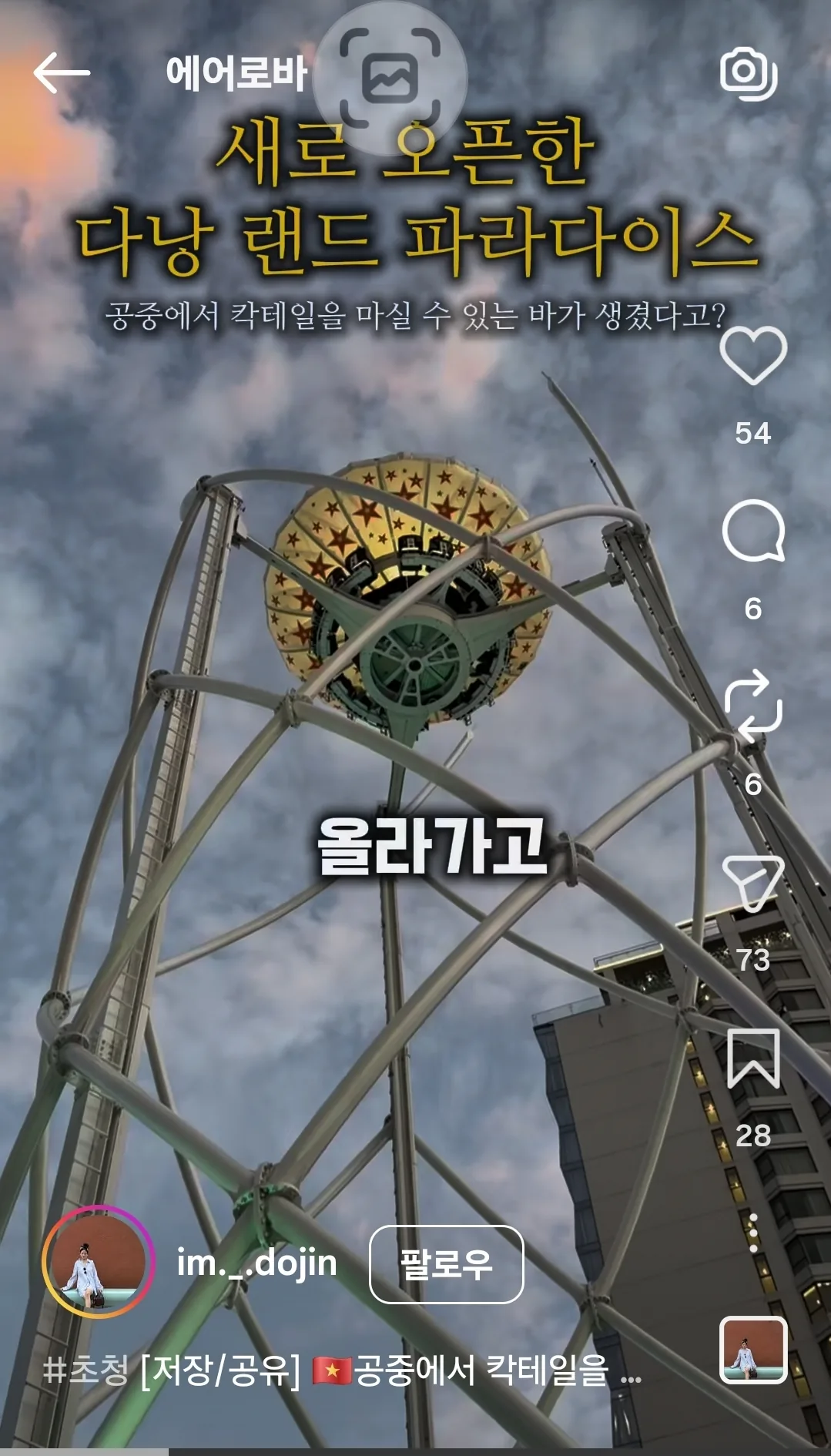Share the reel via the paper plane
The height and width of the screenshot is (1456, 831).
tap(753, 883)
